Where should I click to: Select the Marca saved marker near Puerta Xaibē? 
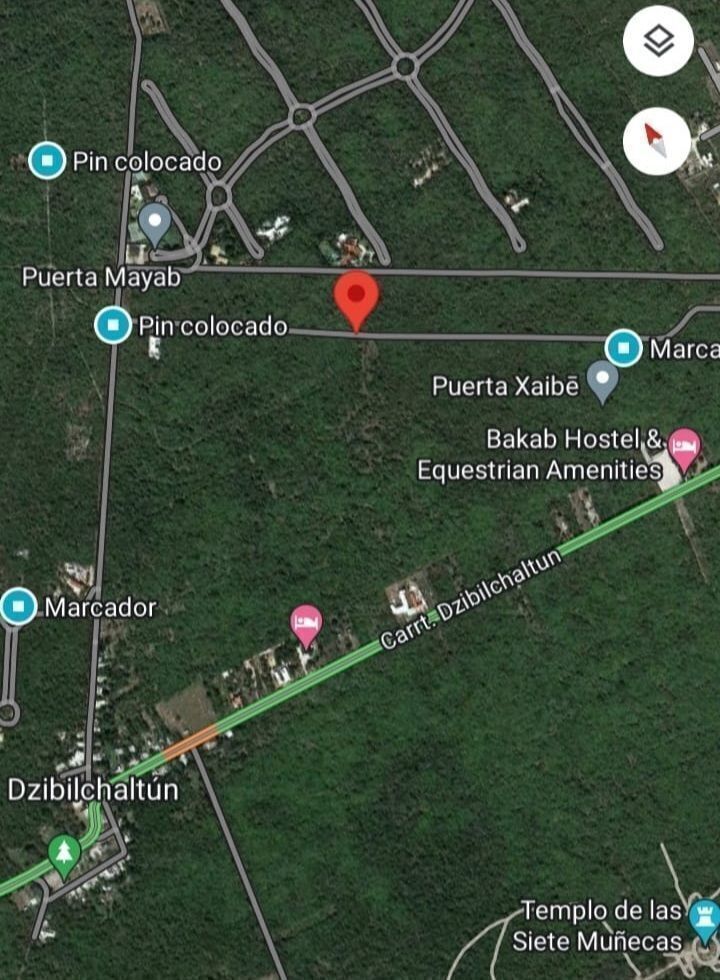click(624, 348)
